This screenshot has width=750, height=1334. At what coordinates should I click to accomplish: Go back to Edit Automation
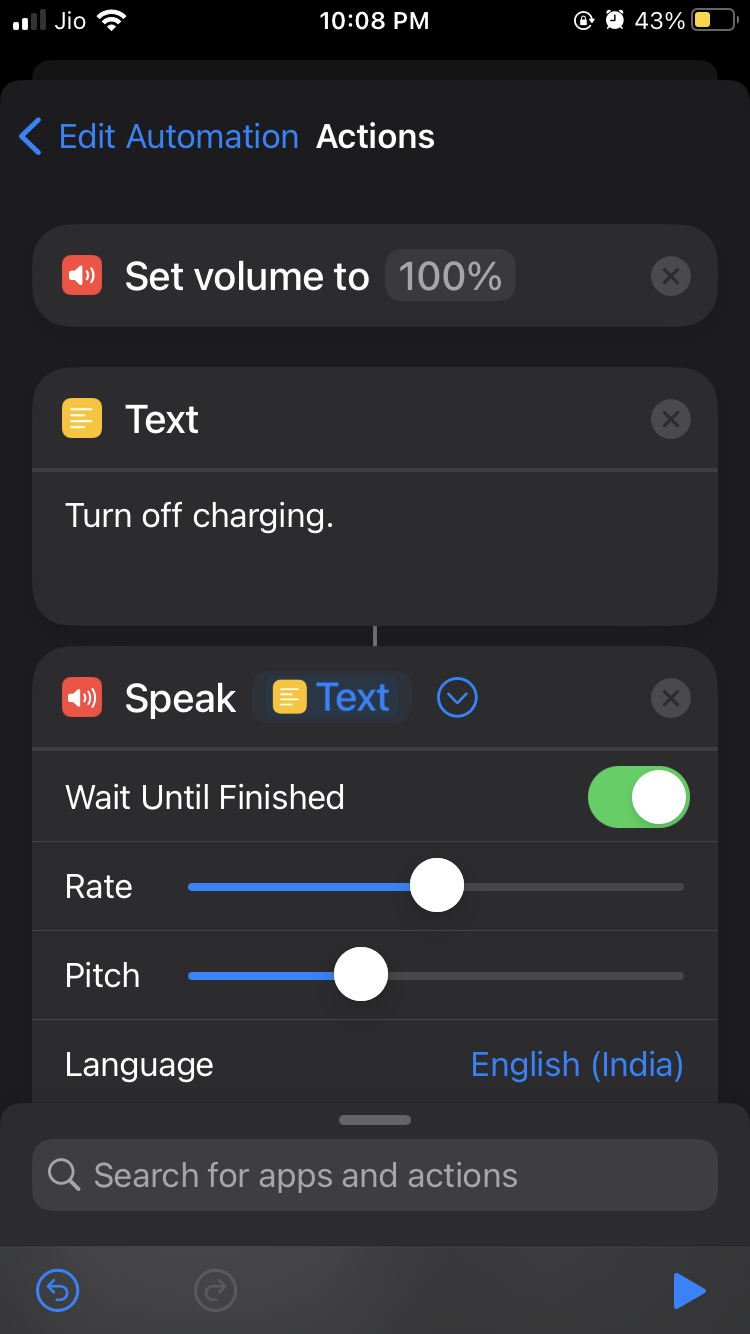[x=159, y=136]
